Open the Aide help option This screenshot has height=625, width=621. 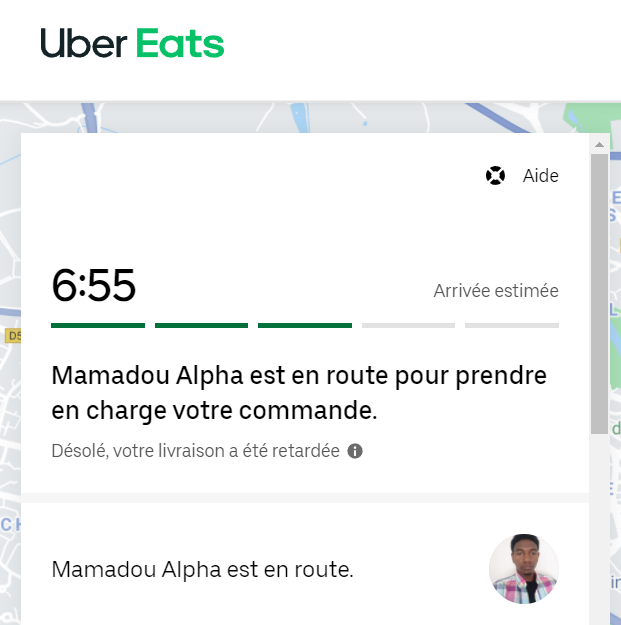click(523, 176)
